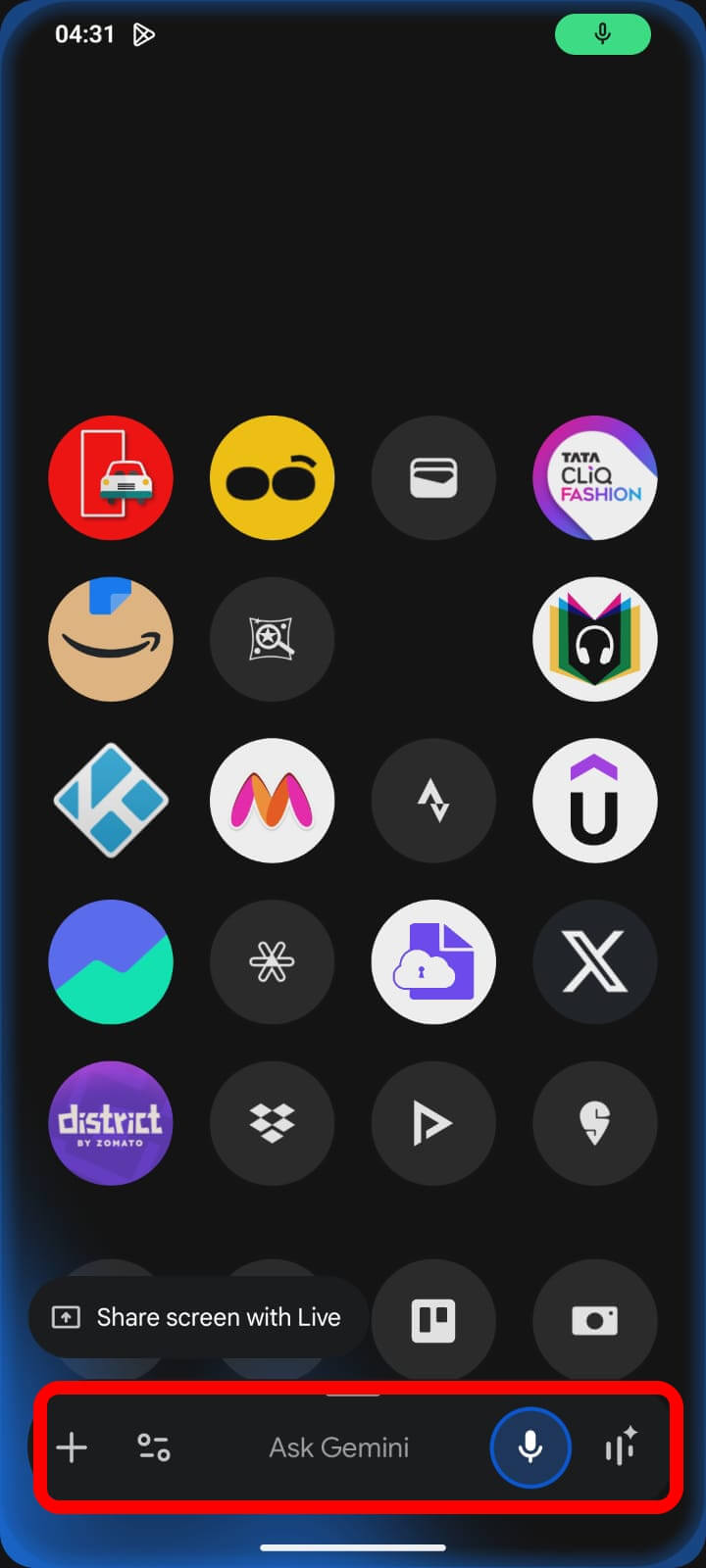Open the Groww app
This screenshot has height=1568, width=706.
pyautogui.click(x=111, y=962)
